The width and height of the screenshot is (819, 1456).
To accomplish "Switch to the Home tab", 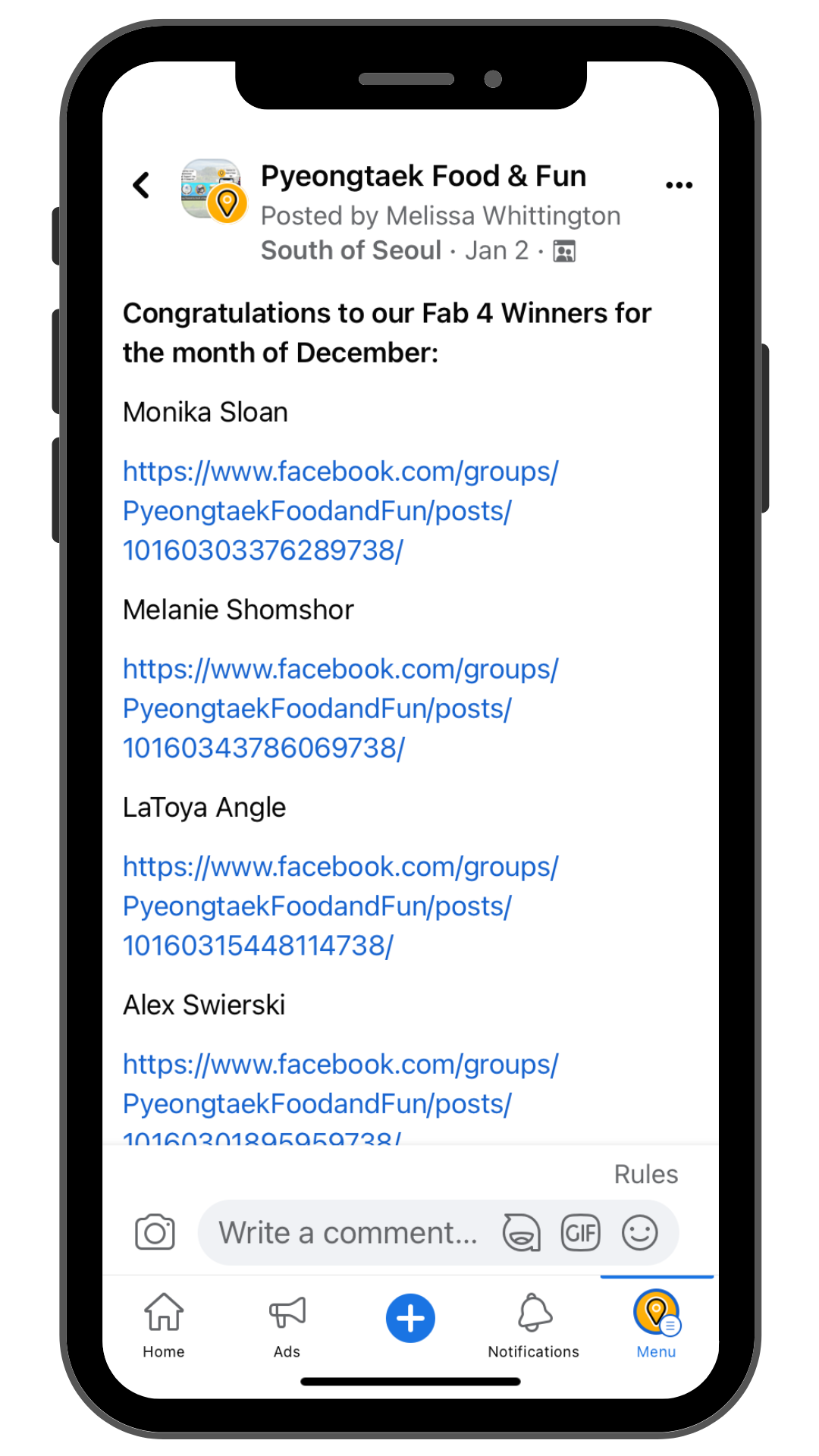I will coord(164,1325).
